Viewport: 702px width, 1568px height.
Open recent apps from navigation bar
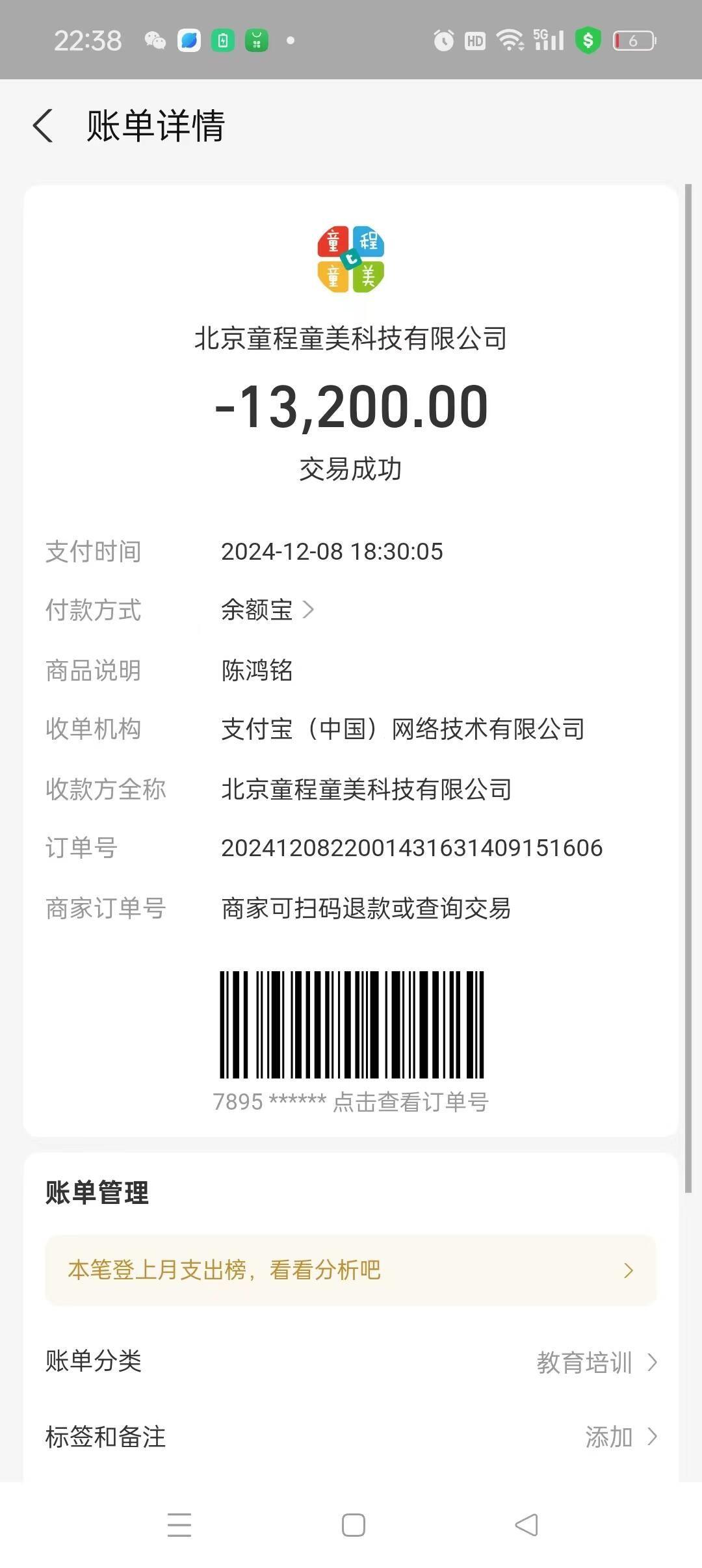point(179,1525)
